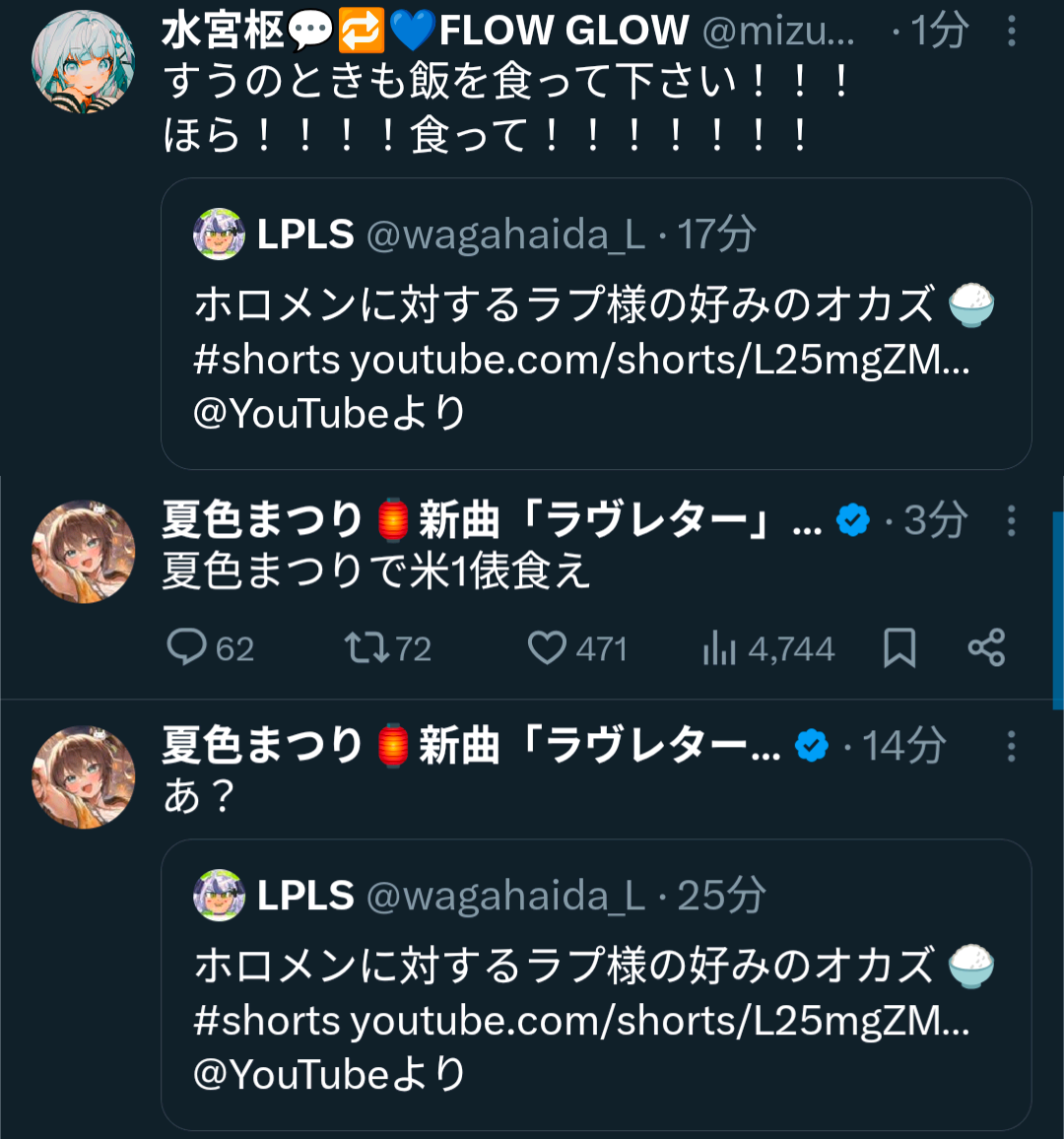Open quoted LPLS post from 25分 ago

point(596,984)
